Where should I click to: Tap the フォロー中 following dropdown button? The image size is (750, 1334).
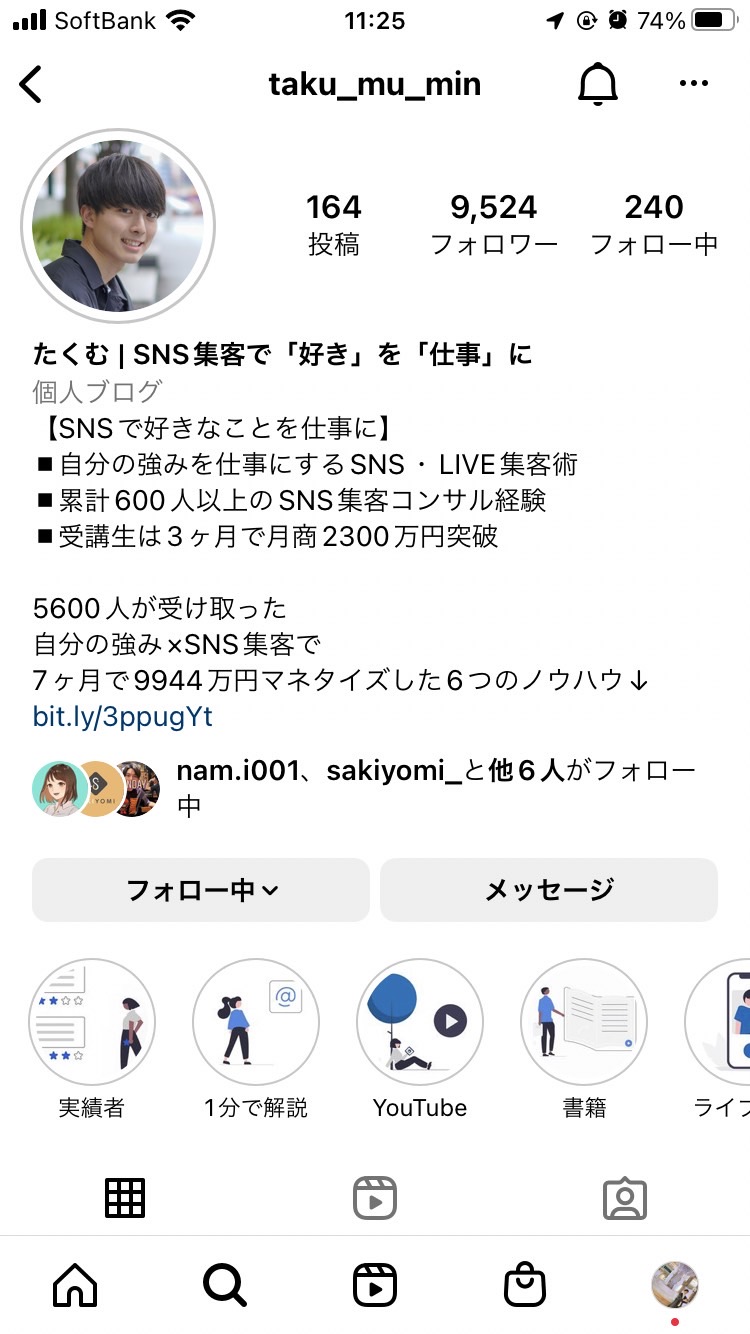[x=201, y=890]
